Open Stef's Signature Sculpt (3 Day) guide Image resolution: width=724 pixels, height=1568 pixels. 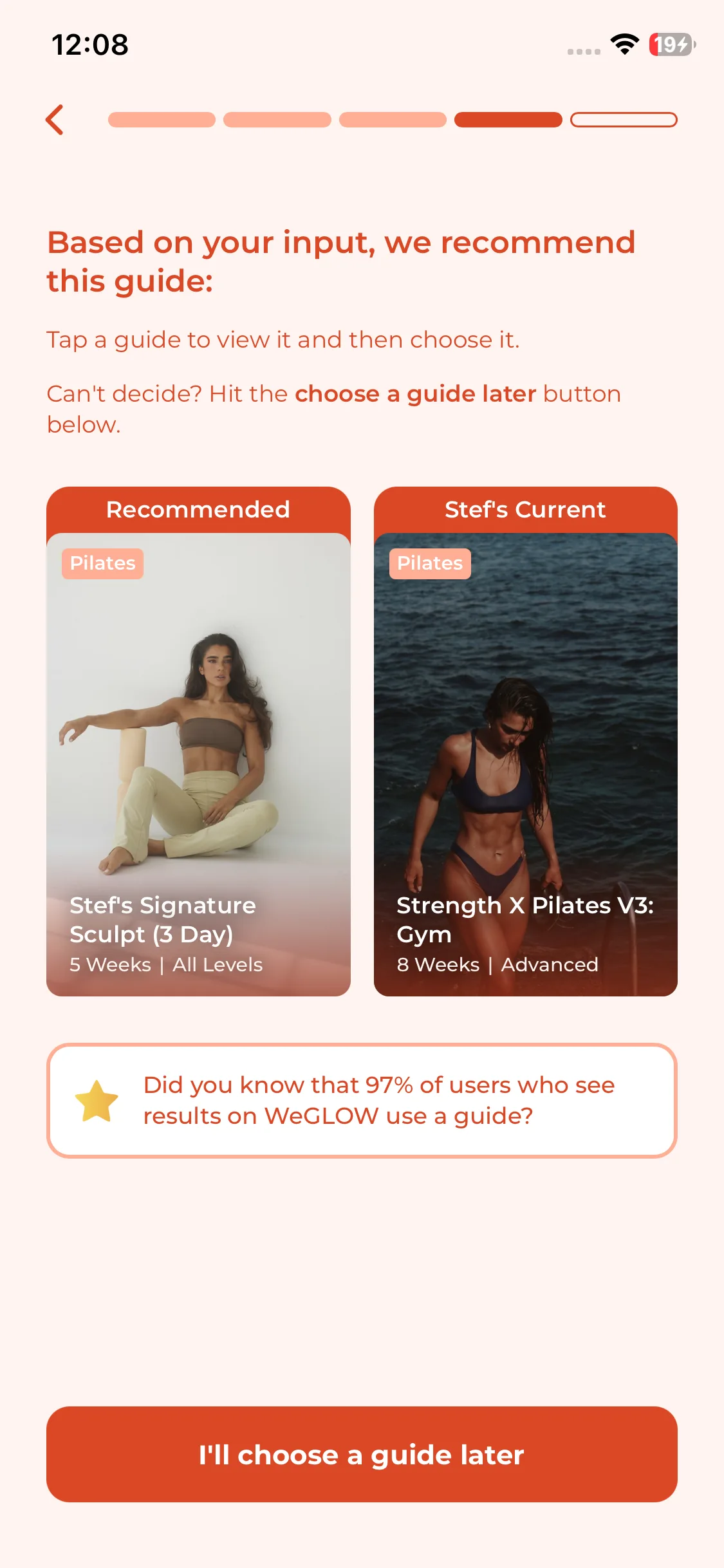coord(198,763)
